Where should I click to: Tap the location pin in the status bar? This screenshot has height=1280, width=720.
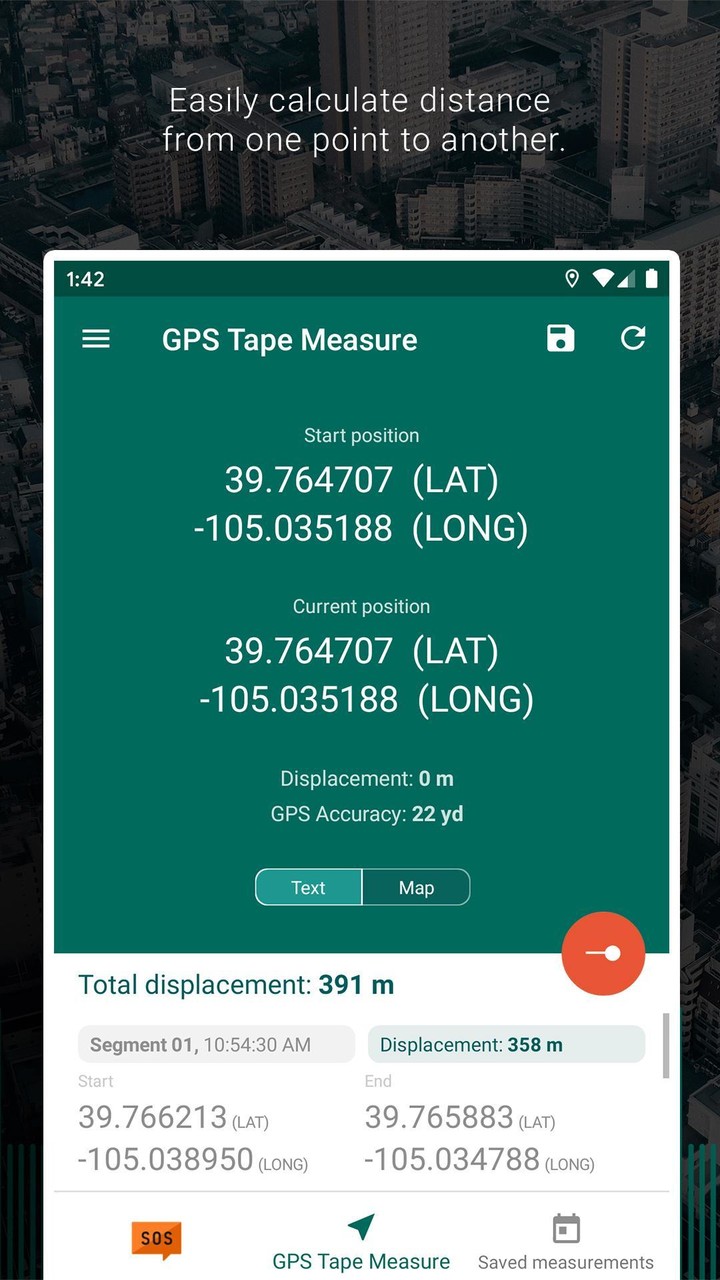click(x=572, y=279)
